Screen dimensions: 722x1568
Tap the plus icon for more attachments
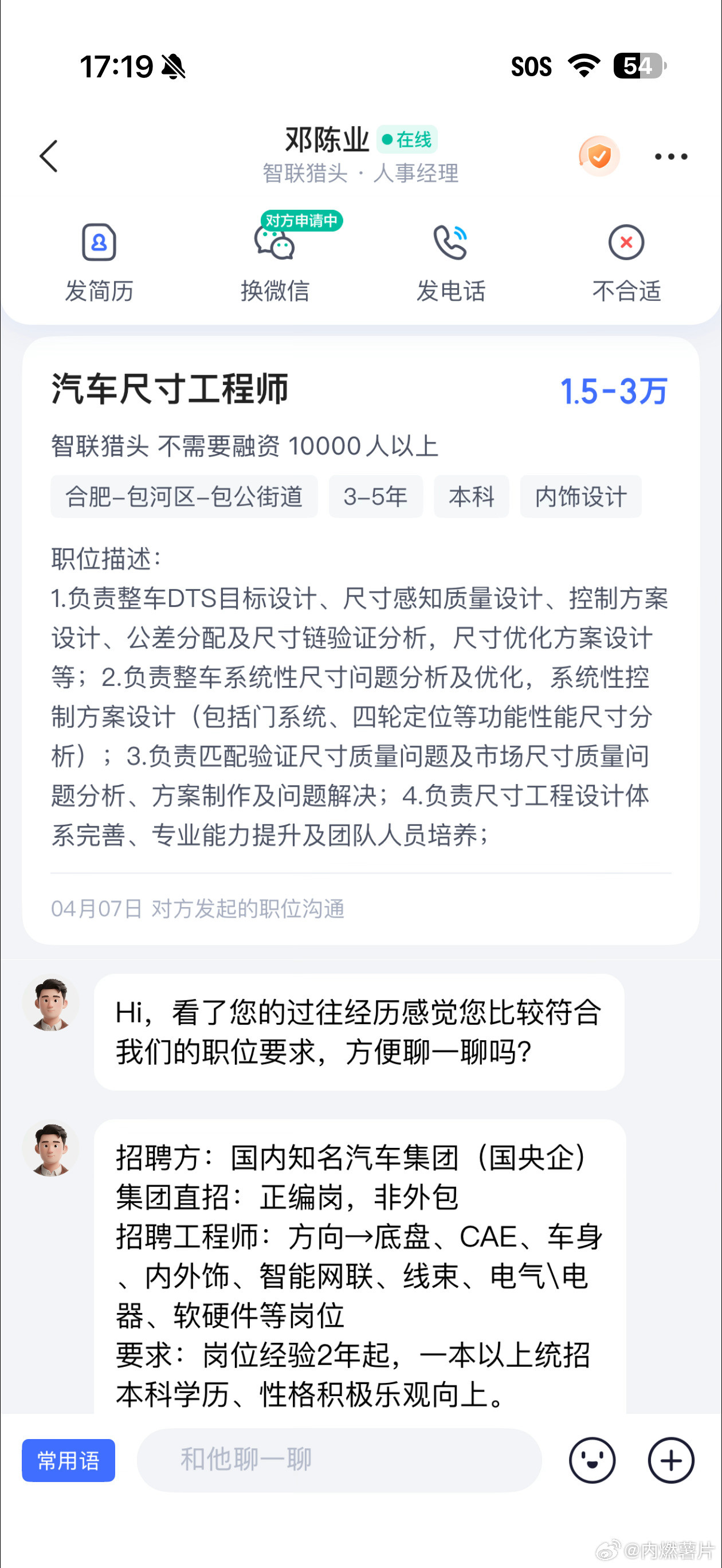(x=670, y=1461)
